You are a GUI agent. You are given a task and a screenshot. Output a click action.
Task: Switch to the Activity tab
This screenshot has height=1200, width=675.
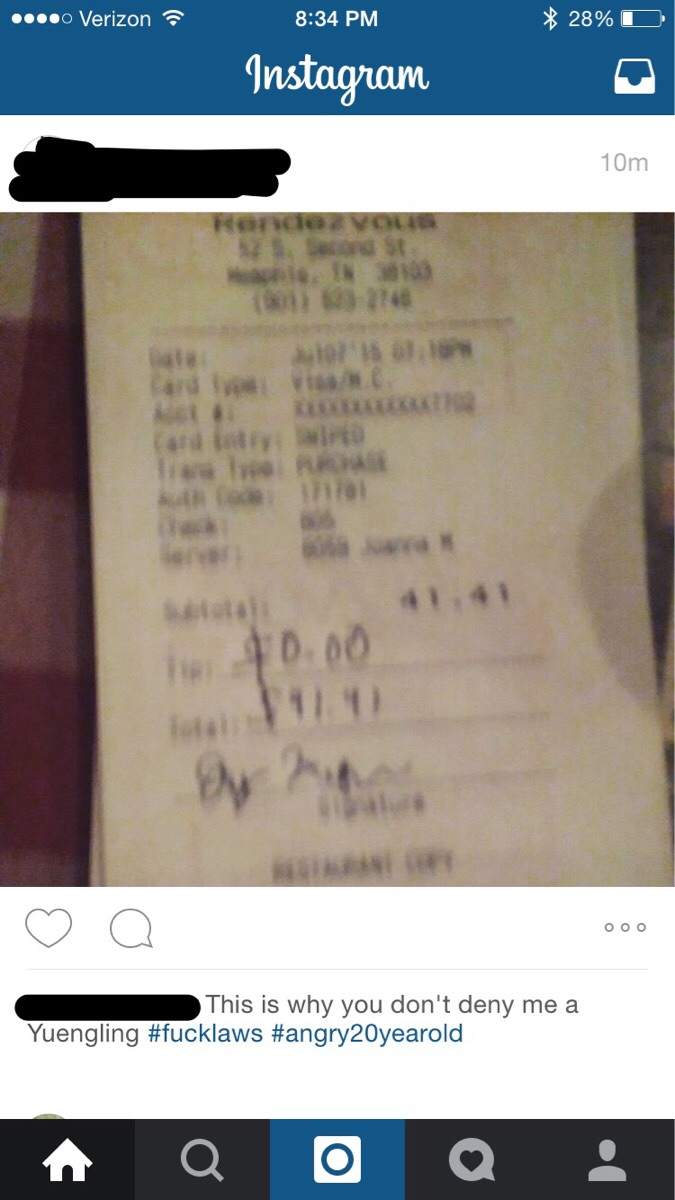pyautogui.click(x=472, y=1160)
